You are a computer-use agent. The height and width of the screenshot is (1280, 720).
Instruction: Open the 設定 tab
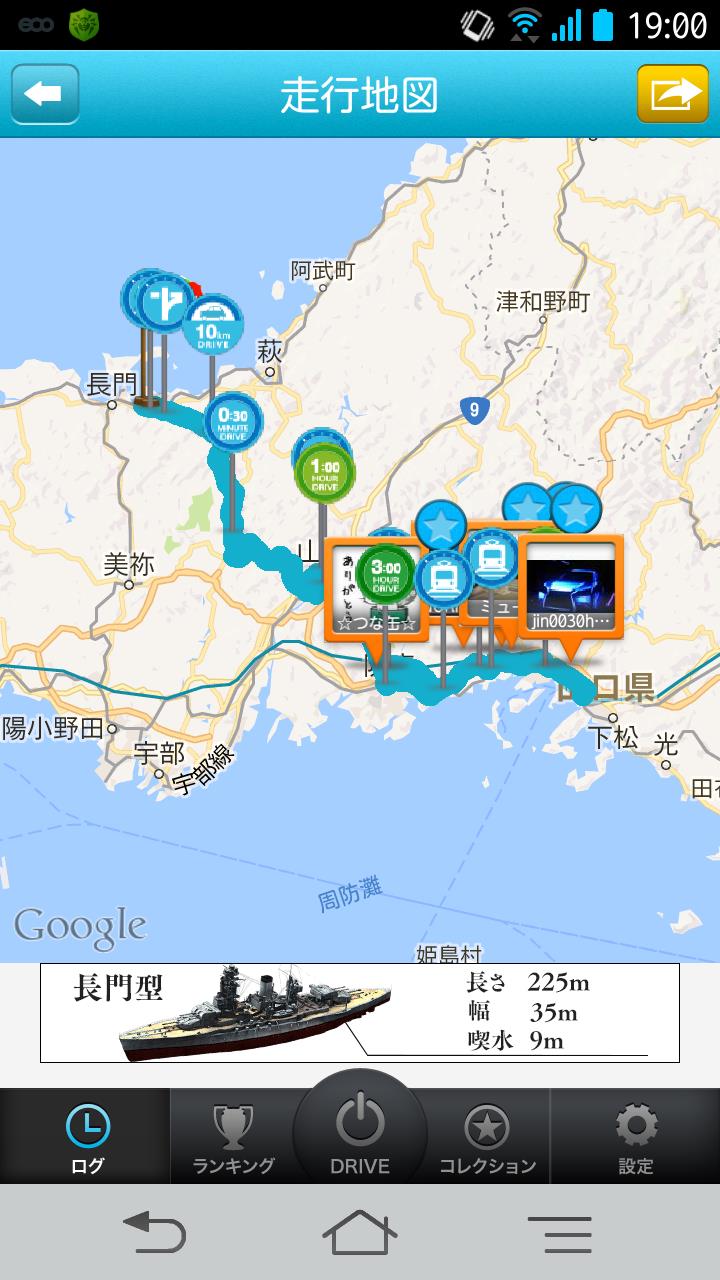point(636,1137)
